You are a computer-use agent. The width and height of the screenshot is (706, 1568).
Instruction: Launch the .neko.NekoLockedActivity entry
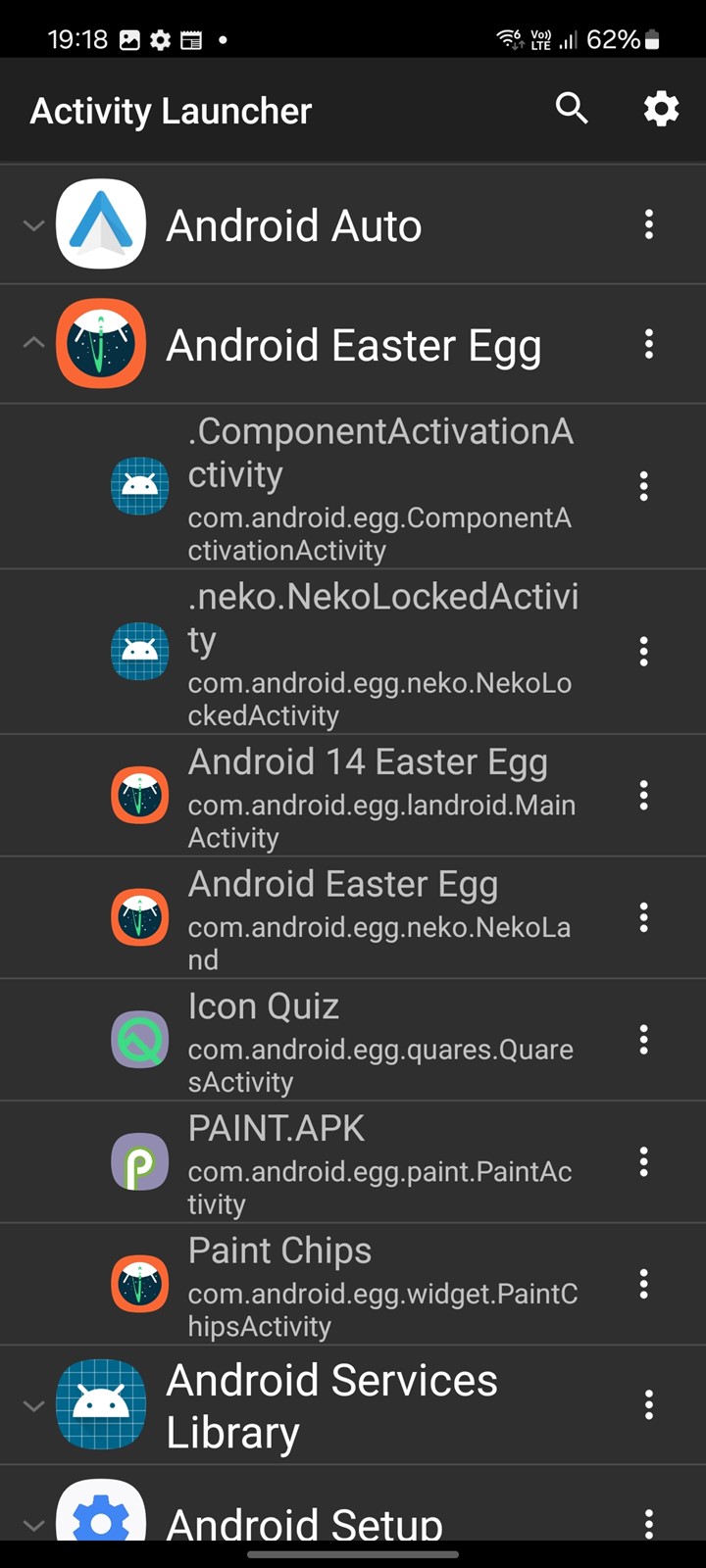click(x=353, y=652)
